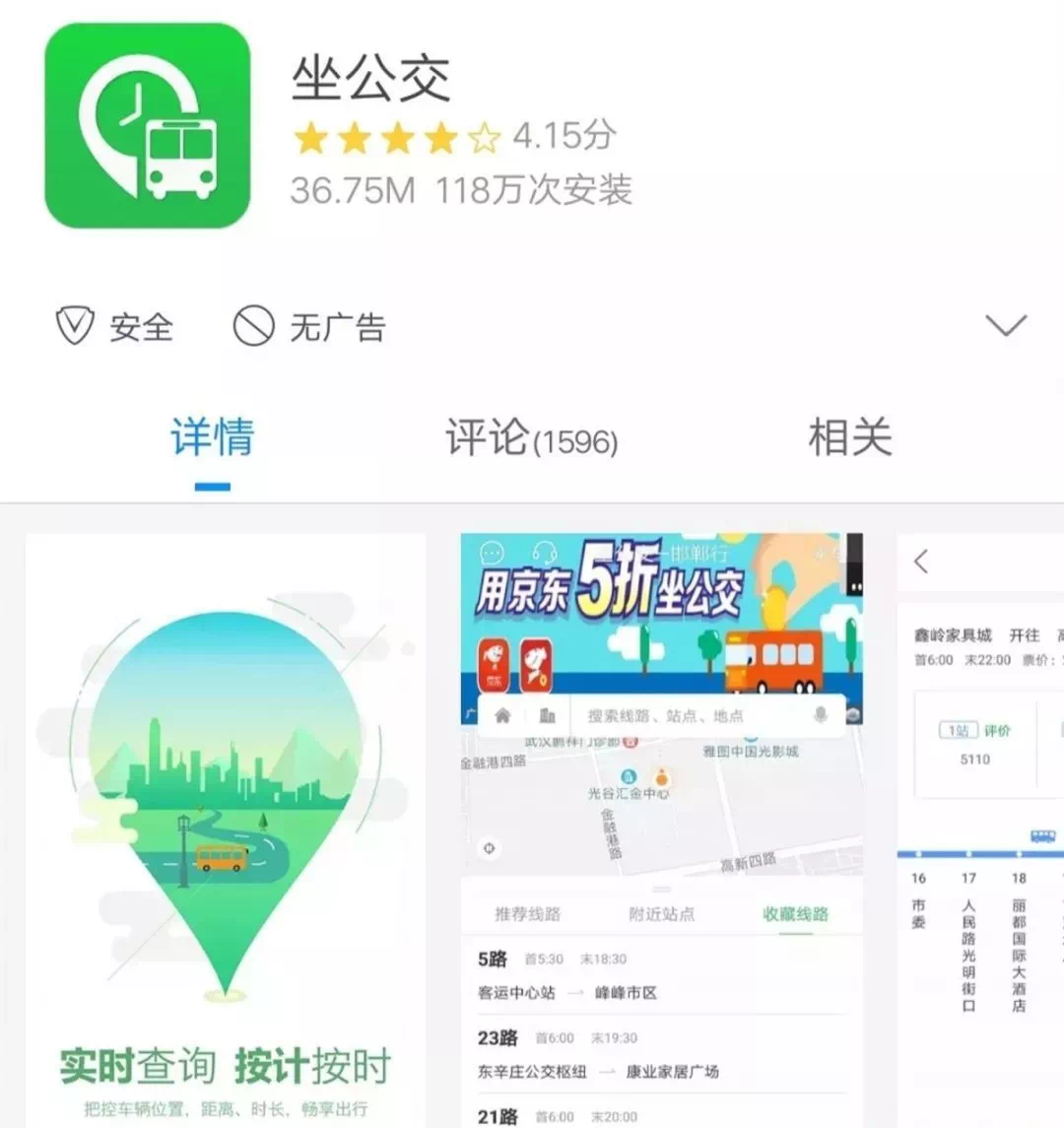
Task: Switch to the 详情 tab
Action: (x=212, y=437)
